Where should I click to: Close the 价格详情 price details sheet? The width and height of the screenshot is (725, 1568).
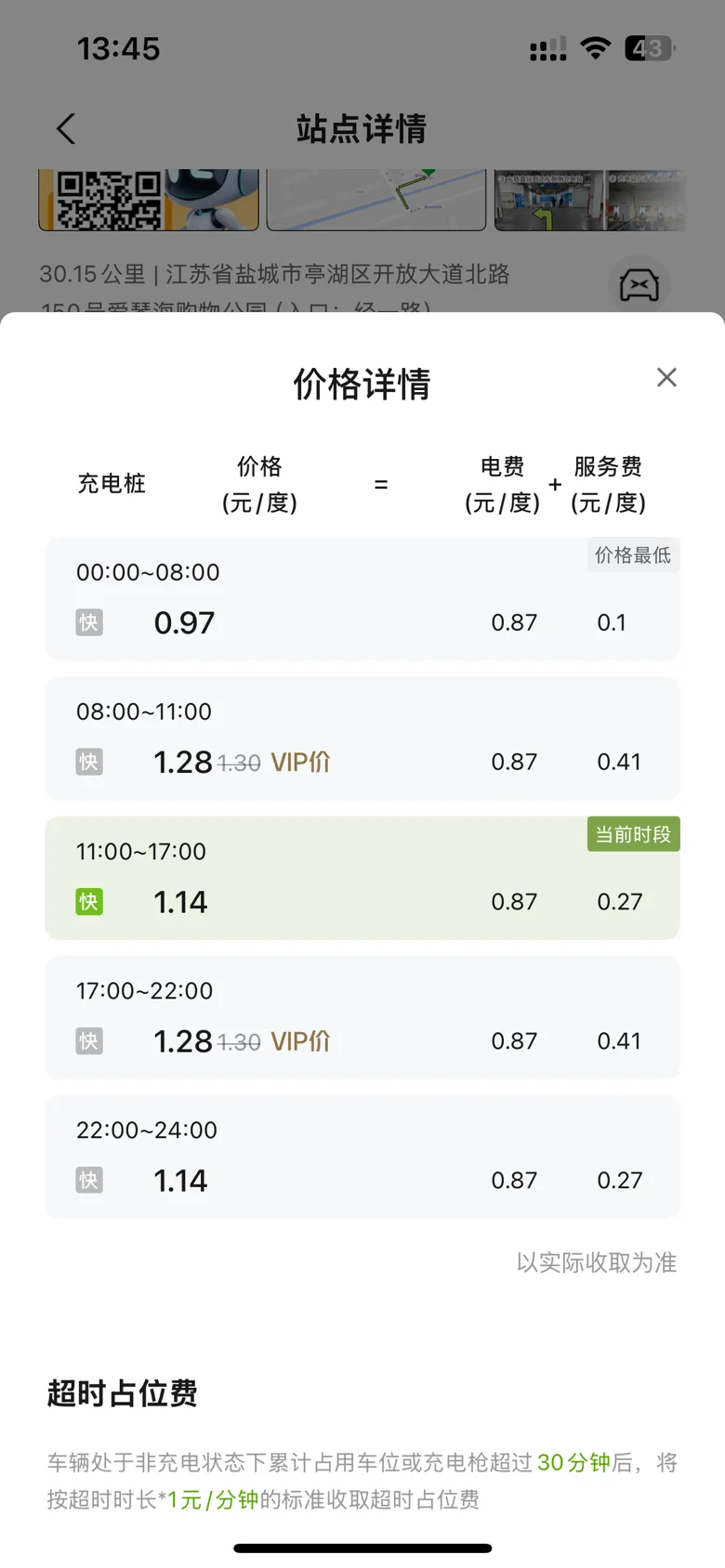pyautogui.click(x=666, y=377)
